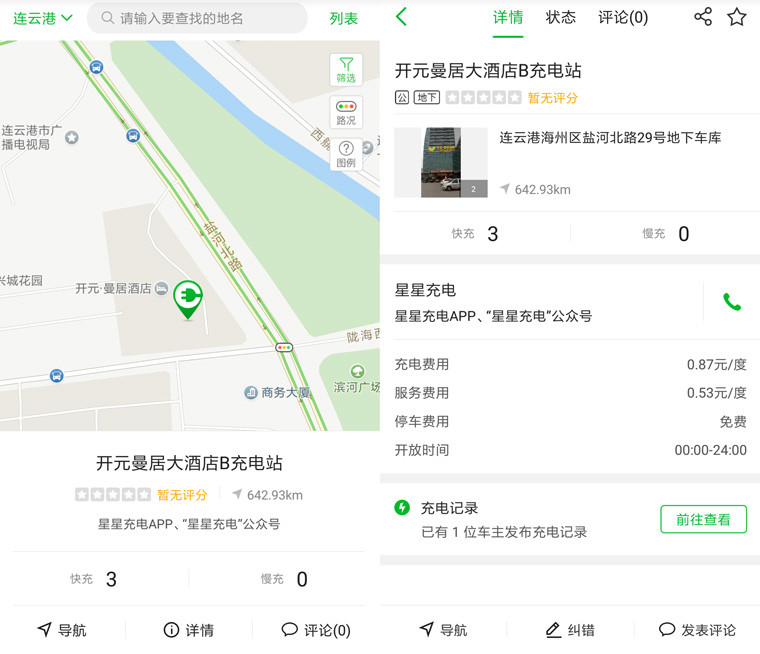Call 星星充电 with the phone icon

point(731,302)
